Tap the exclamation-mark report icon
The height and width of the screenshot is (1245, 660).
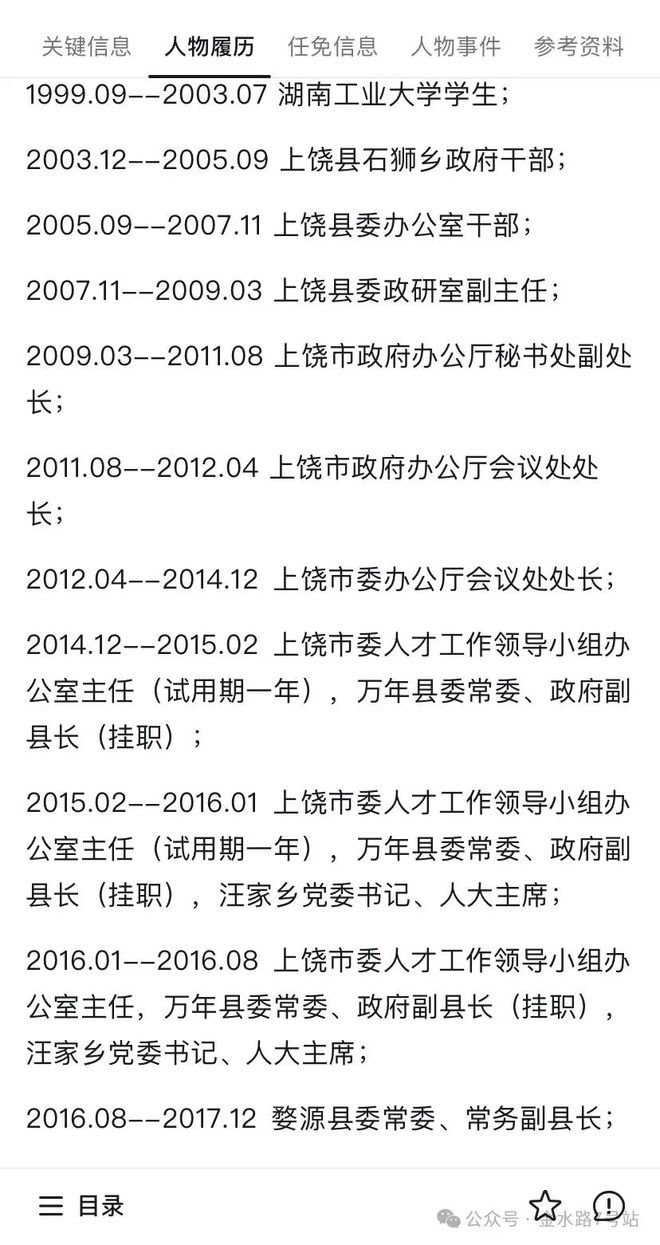(x=608, y=1205)
